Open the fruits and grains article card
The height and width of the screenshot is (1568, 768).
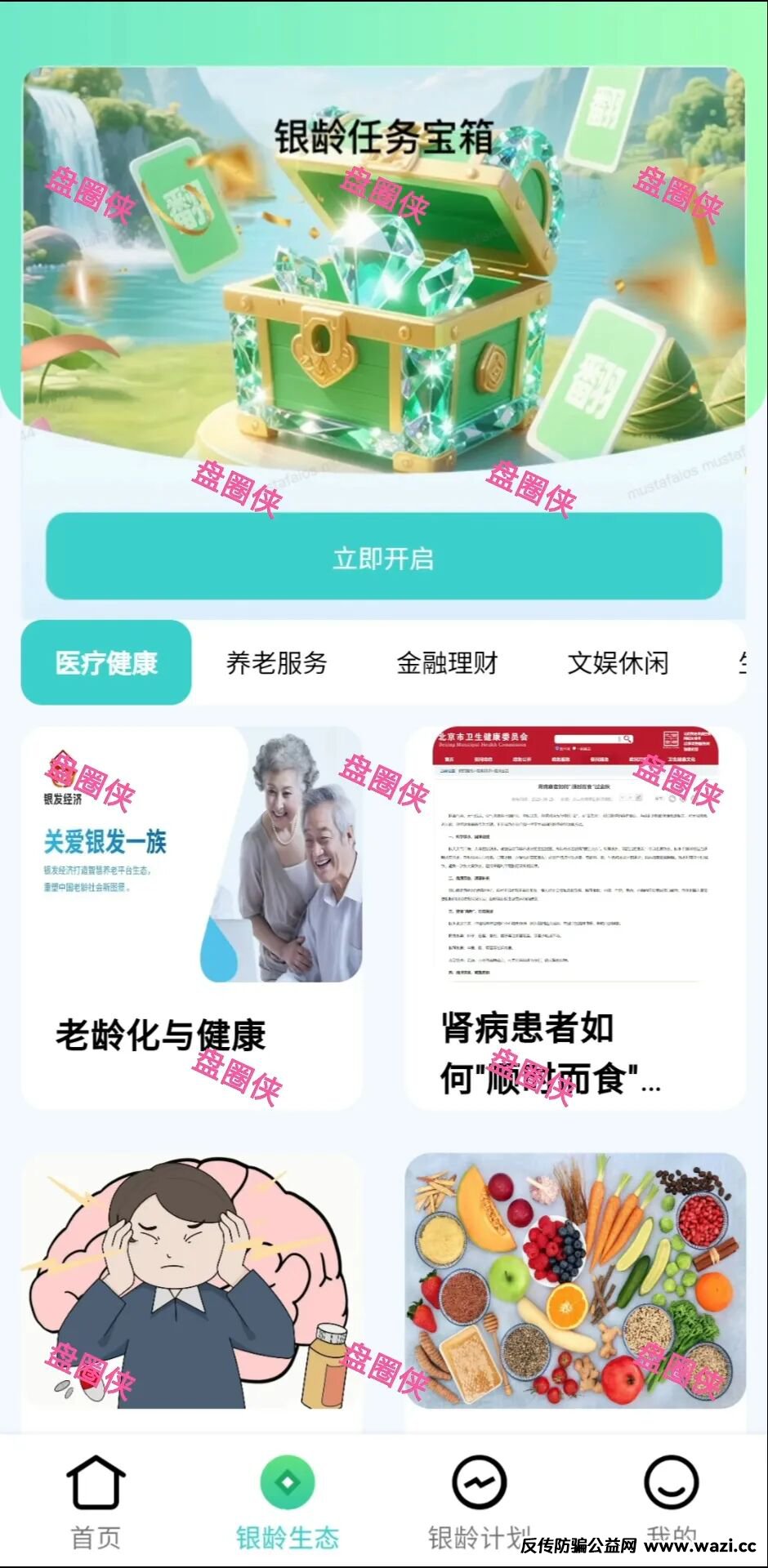pos(575,1281)
